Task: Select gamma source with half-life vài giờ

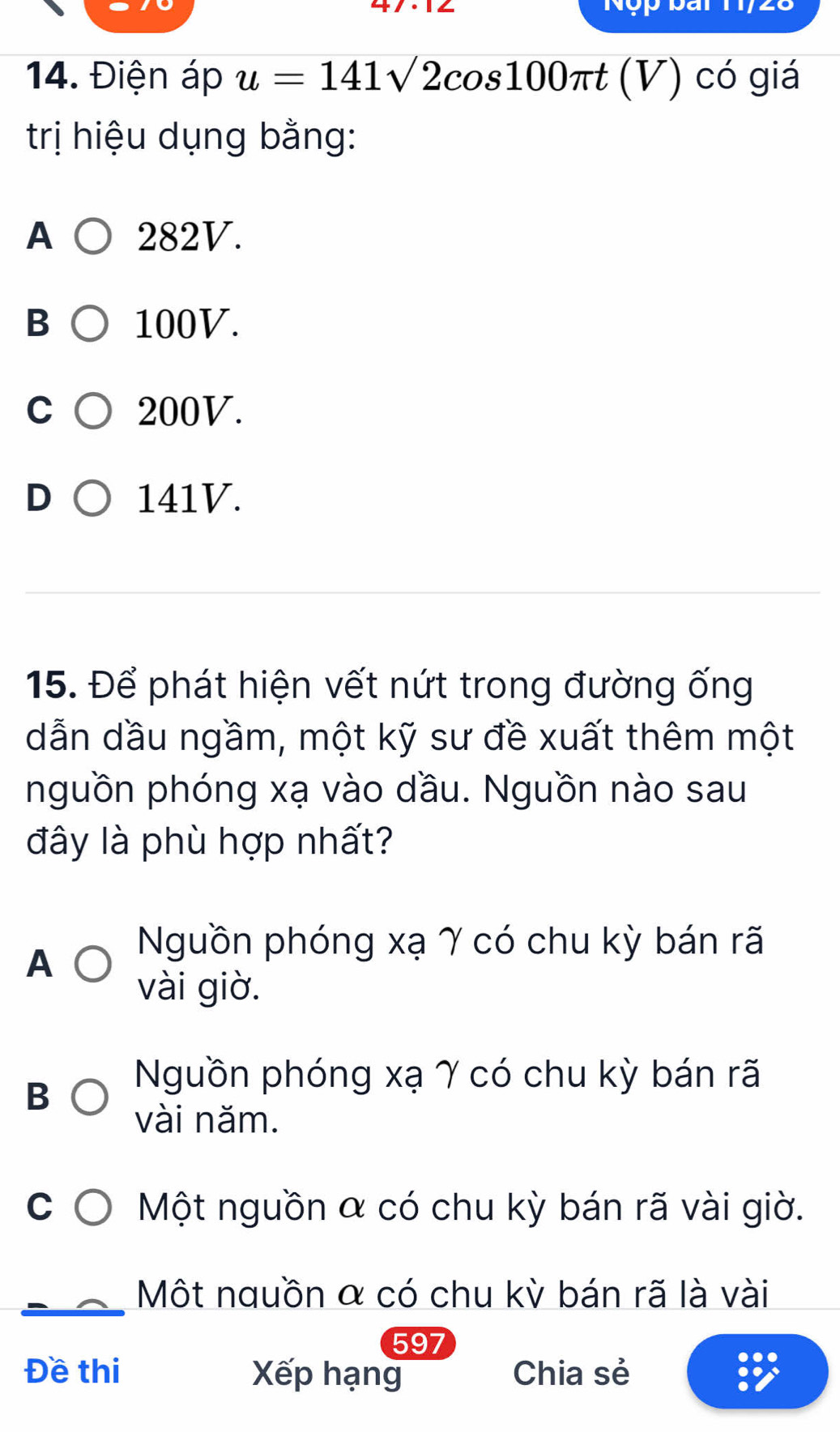Action: [93, 964]
